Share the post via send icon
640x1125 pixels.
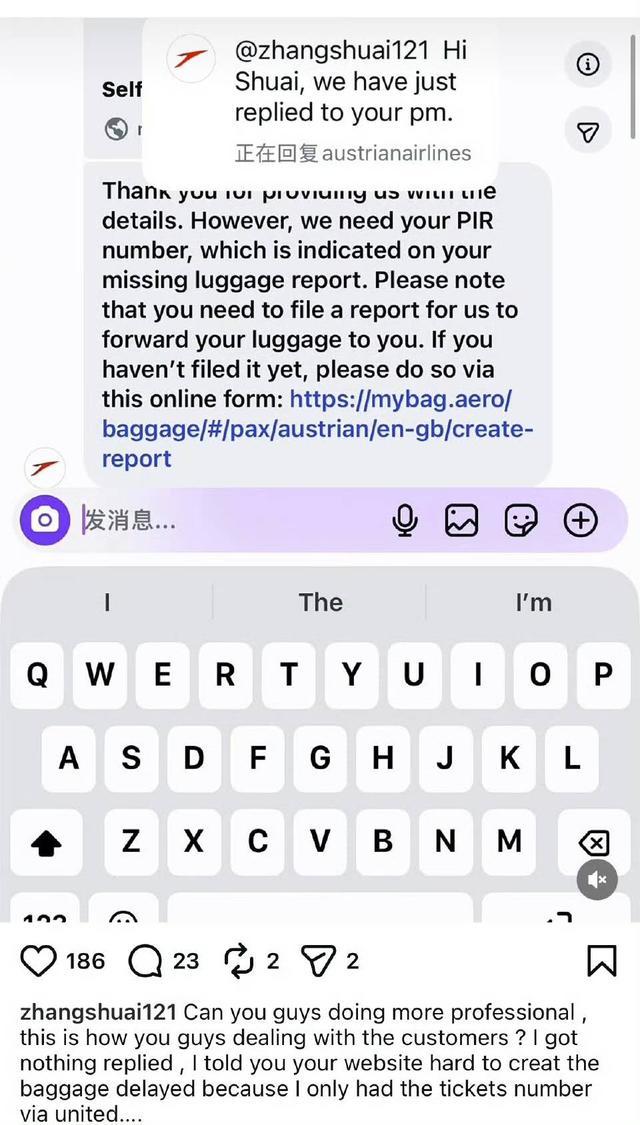tap(318, 961)
